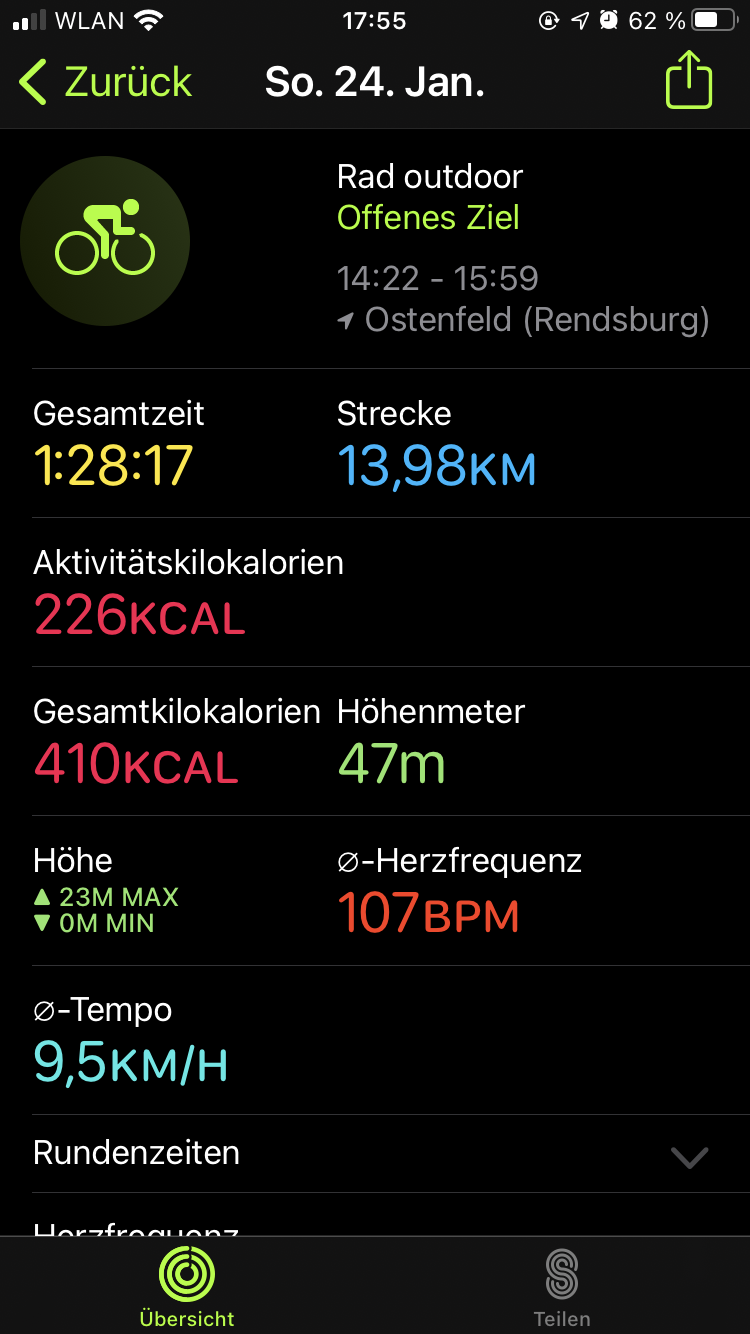The height and width of the screenshot is (1334, 750).
Task: Share this workout via the share icon
Action: pos(689,80)
